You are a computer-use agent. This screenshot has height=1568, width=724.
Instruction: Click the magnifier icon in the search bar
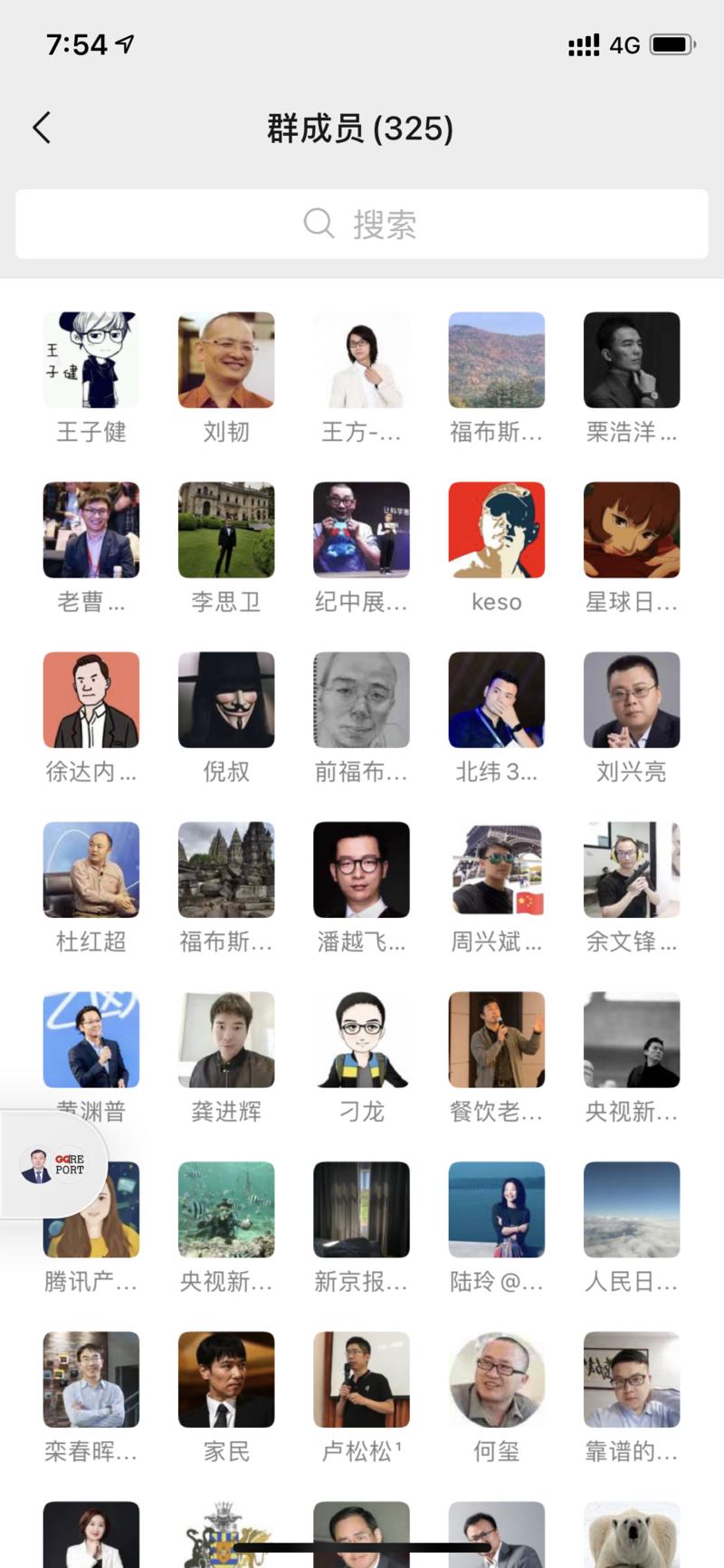point(319,223)
